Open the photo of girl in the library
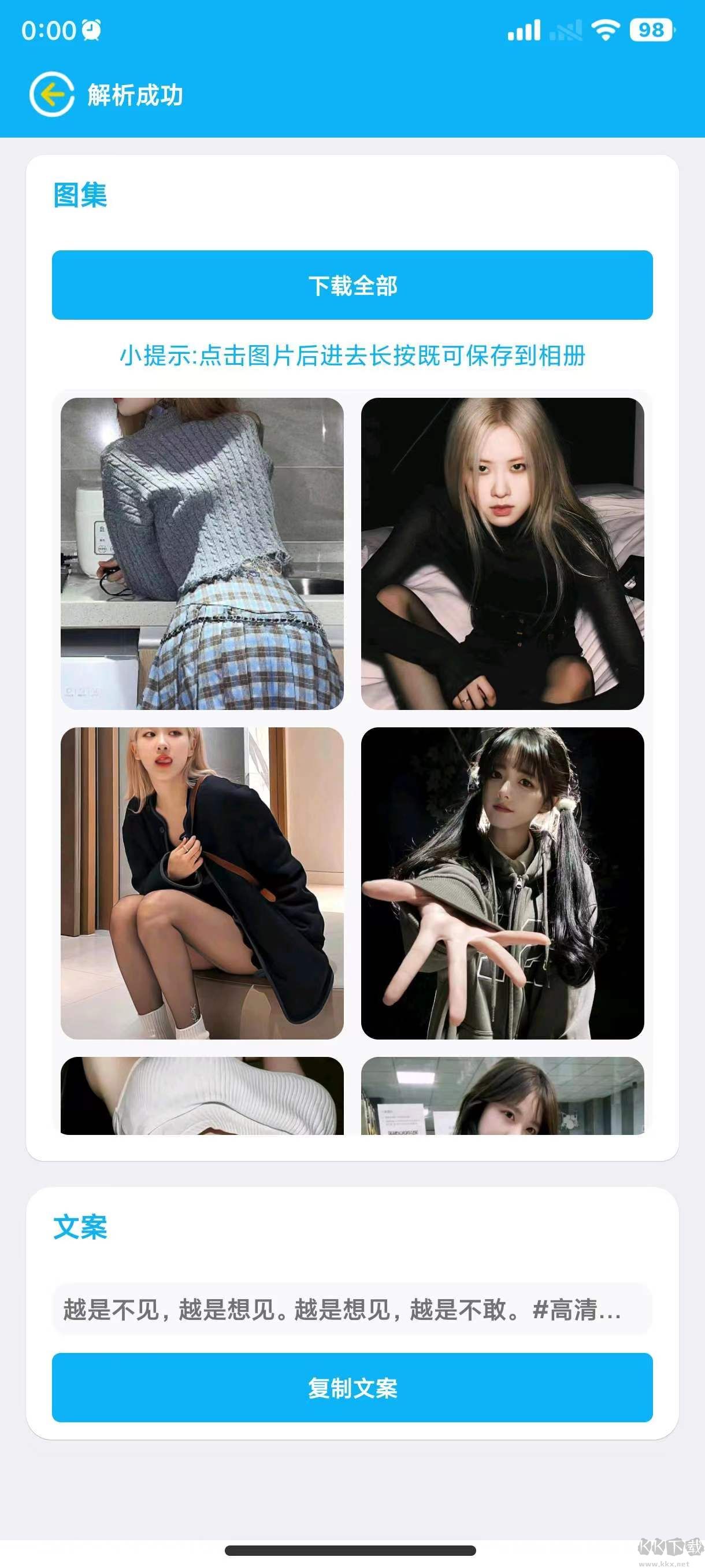This screenshot has height=1568, width=705. tap(502, 1096)
